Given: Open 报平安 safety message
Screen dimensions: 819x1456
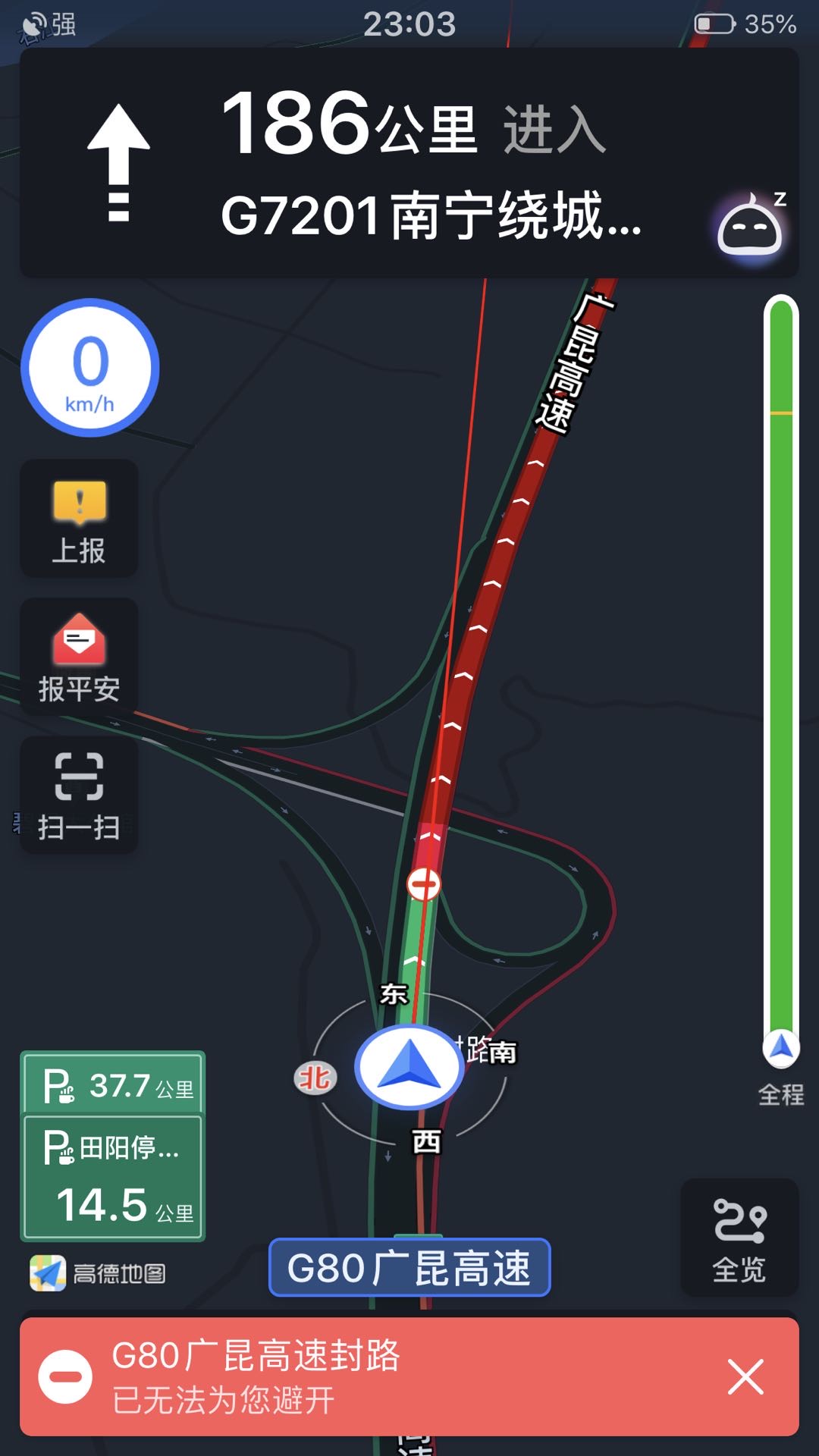Looking at the screenshot, I should coord(79,657).
